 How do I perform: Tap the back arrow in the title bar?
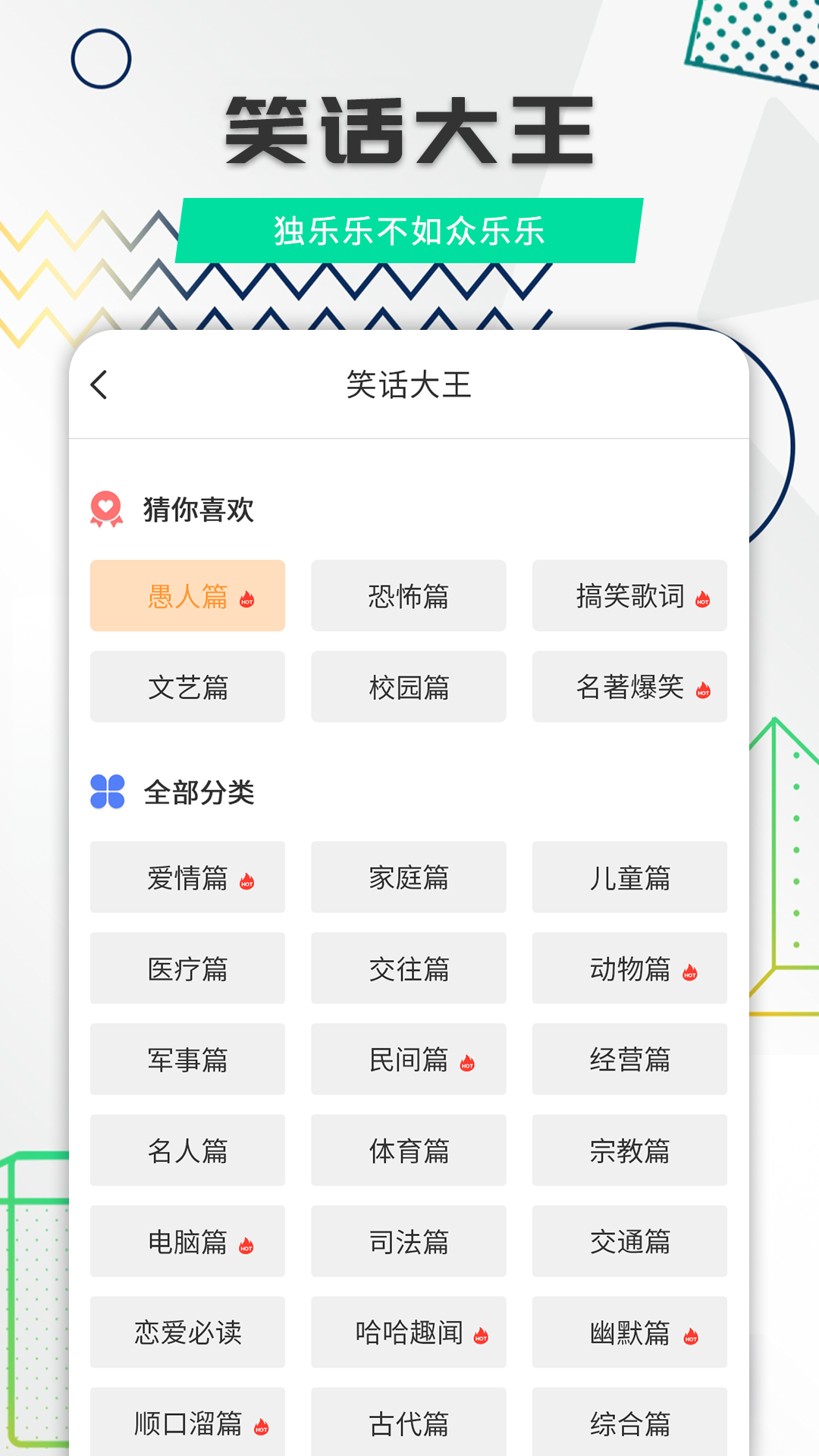click(99, 386)
